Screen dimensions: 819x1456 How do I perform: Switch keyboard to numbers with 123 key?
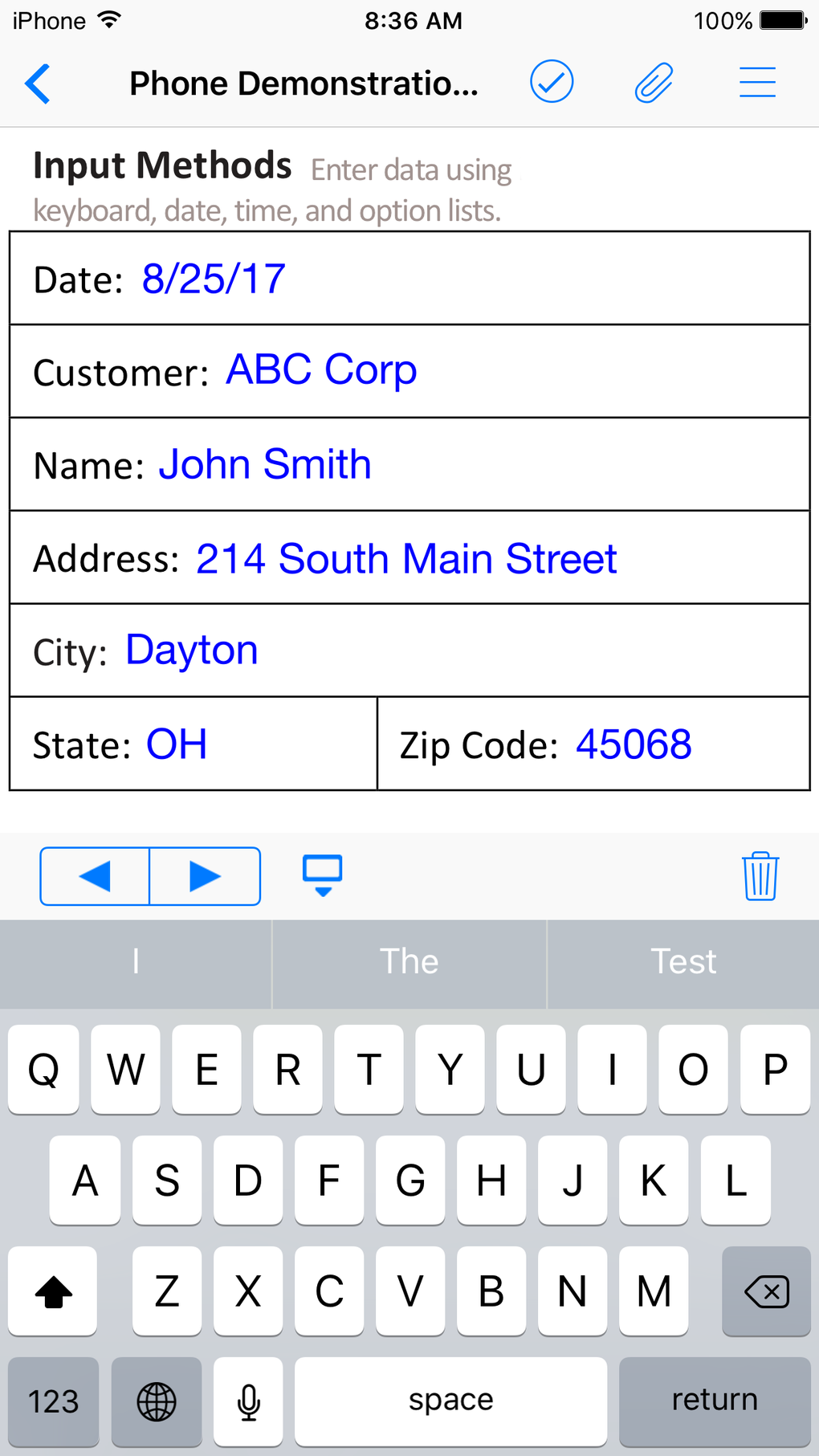[x=54, y=1401]
